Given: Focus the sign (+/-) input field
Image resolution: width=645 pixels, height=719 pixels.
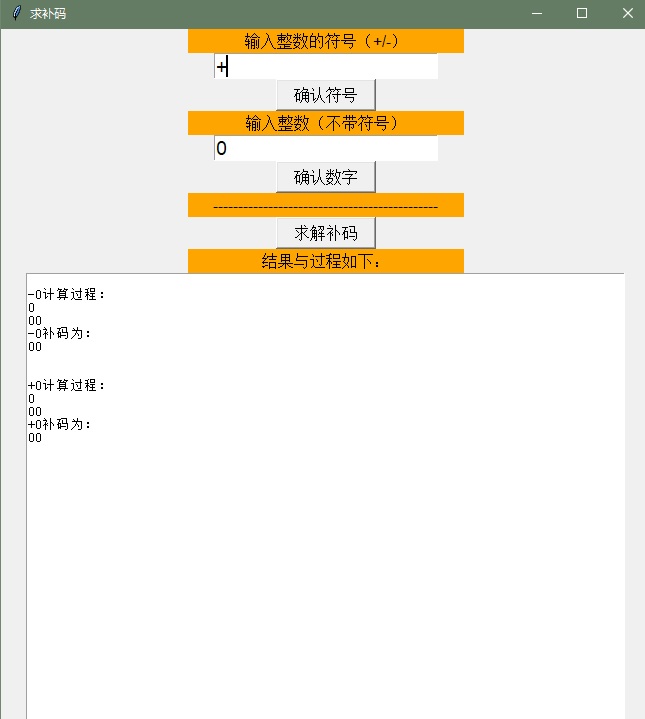Looking at the screenshot, I should point(326,67).
